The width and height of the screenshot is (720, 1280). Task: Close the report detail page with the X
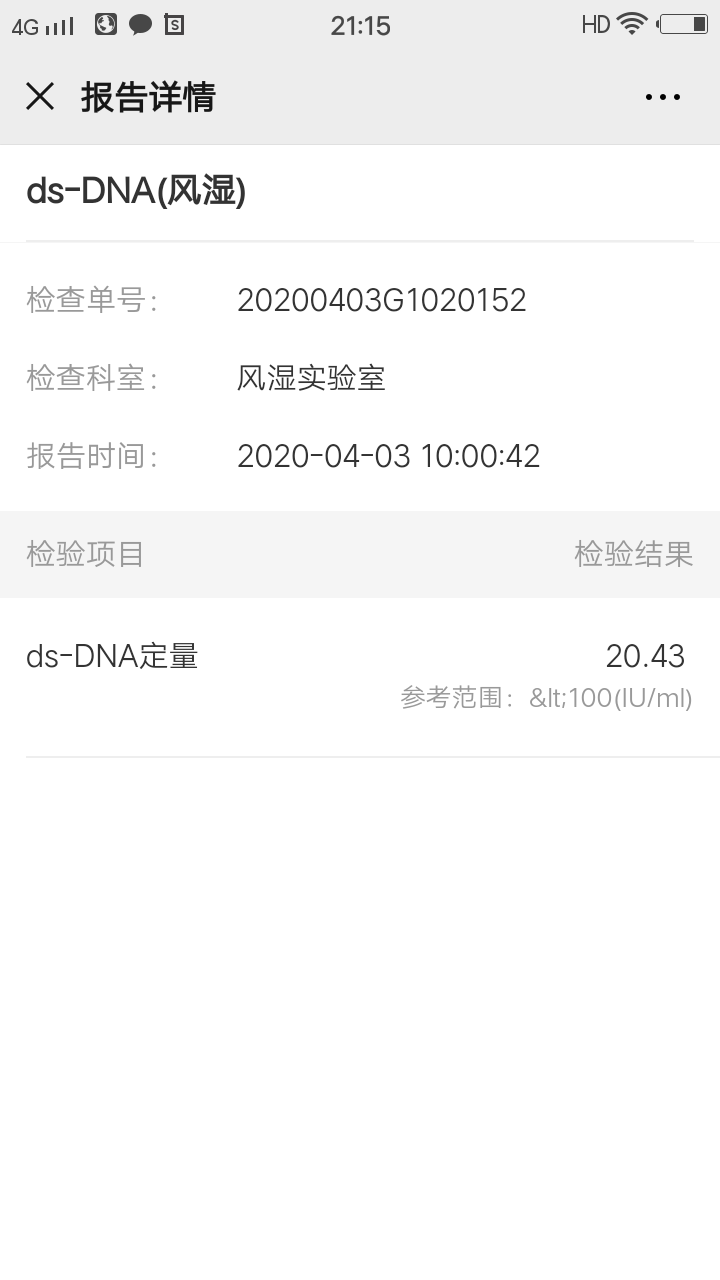39,96
